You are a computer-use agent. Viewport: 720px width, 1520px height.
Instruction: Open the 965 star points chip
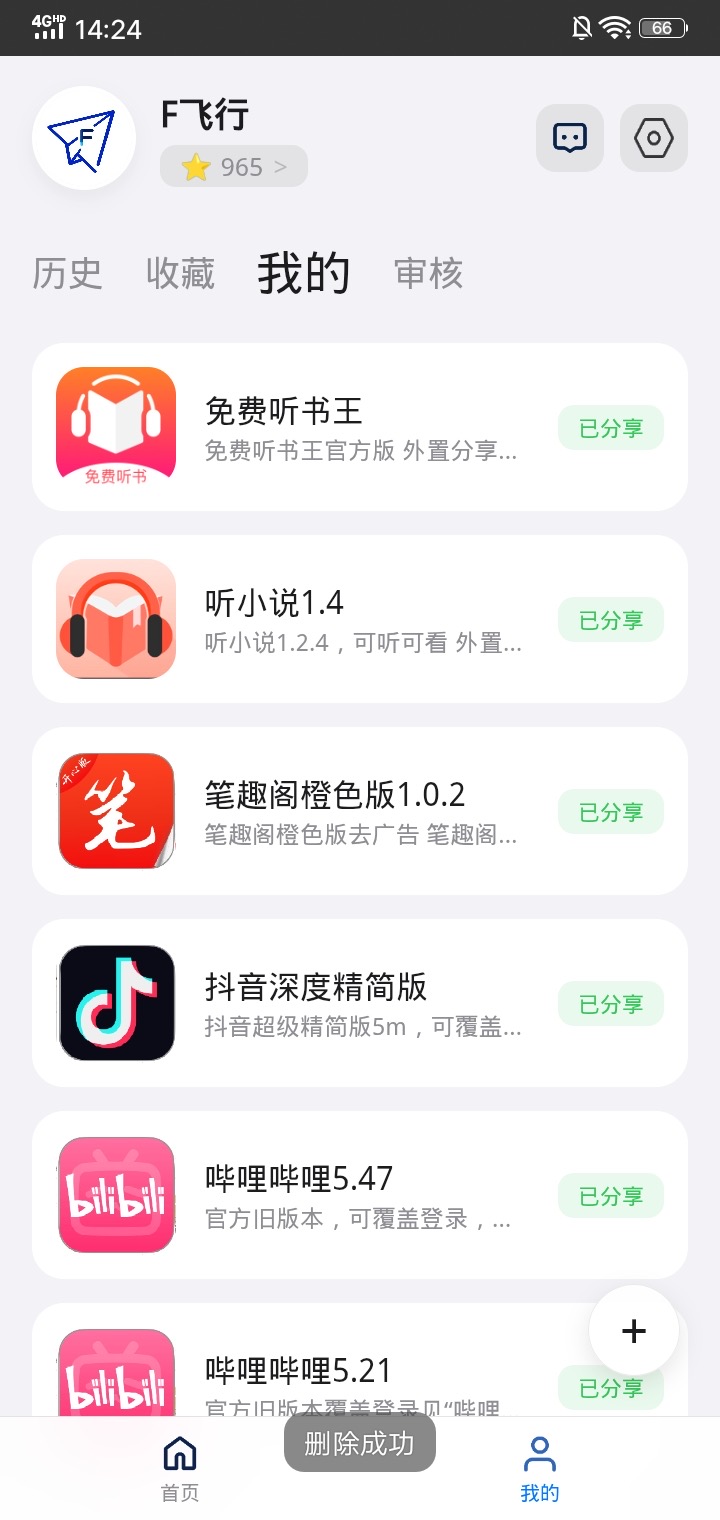tap(234, 167)
